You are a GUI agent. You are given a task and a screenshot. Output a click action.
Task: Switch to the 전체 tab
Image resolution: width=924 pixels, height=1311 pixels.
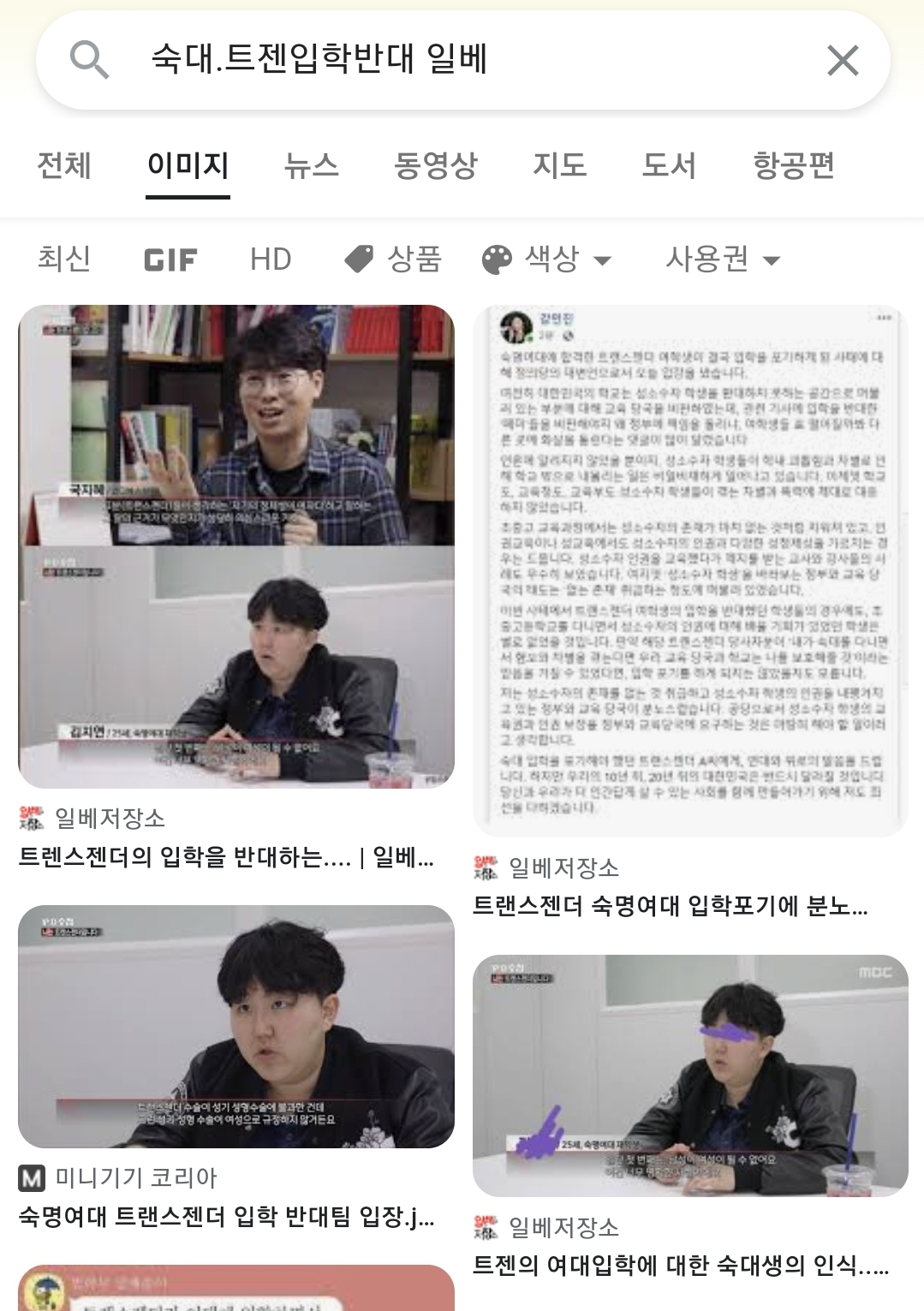[64, 165]
